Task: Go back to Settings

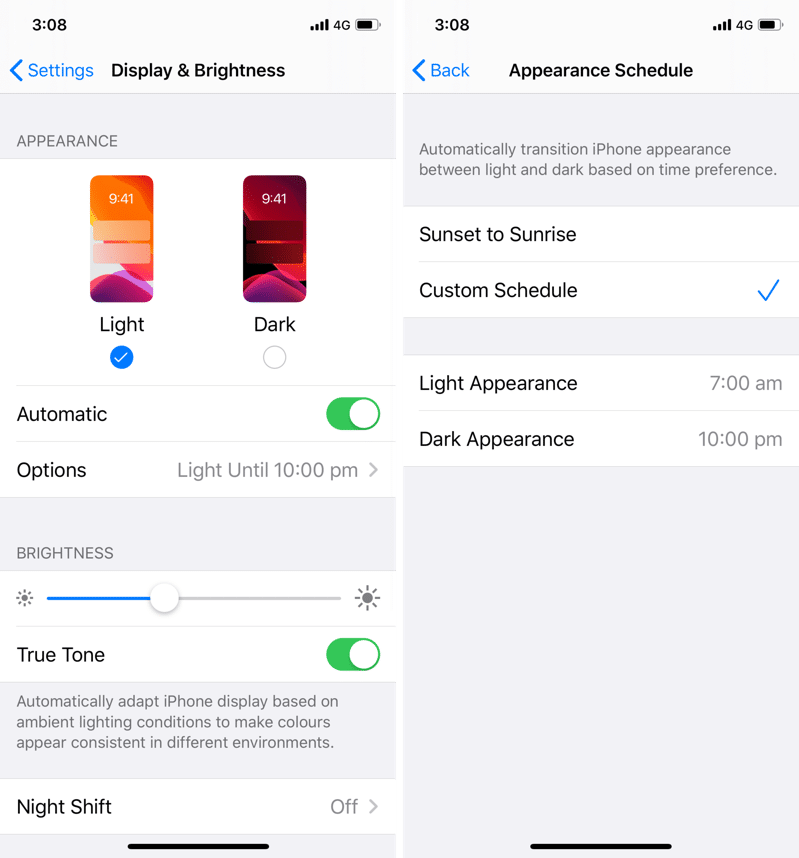Action: point(51,70)
